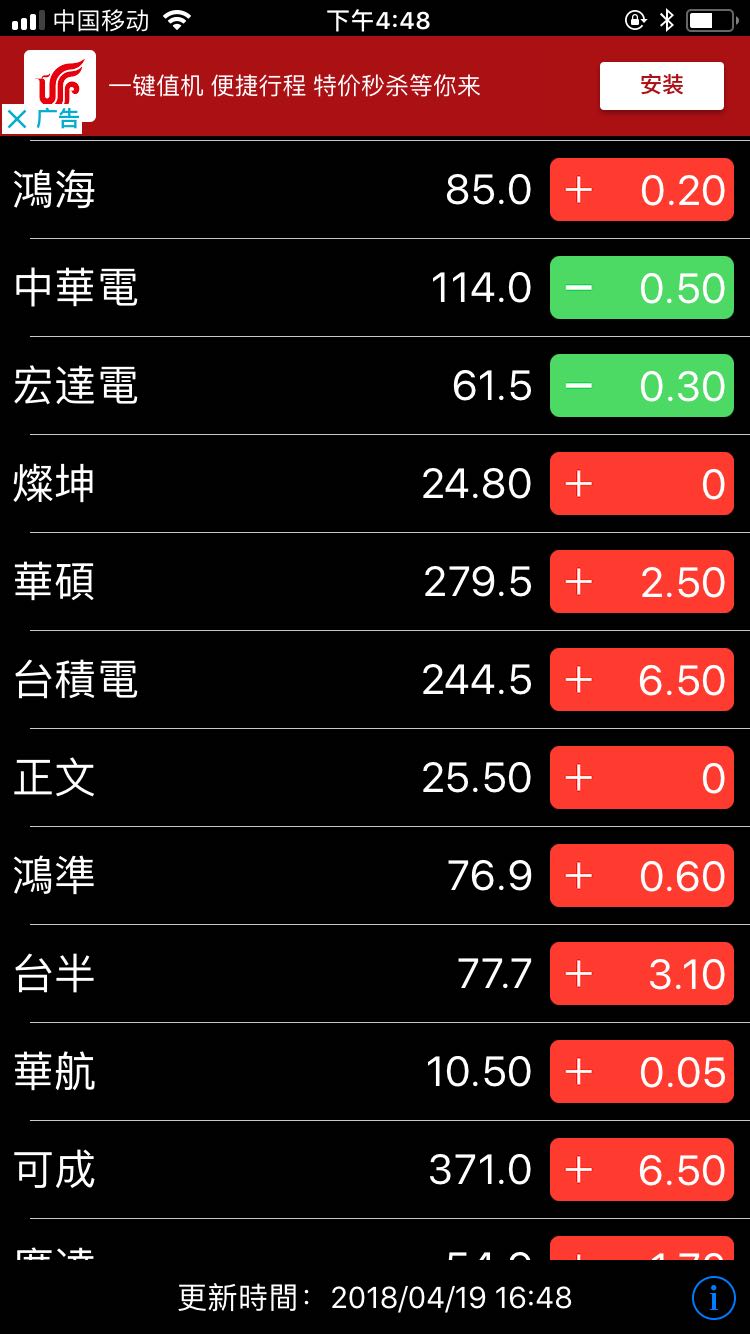The width and height of the screenshot is (750, 1334).
Task: Open the 燦坤 stock entry
Action: pyautogui.click(x=375, y=484)
